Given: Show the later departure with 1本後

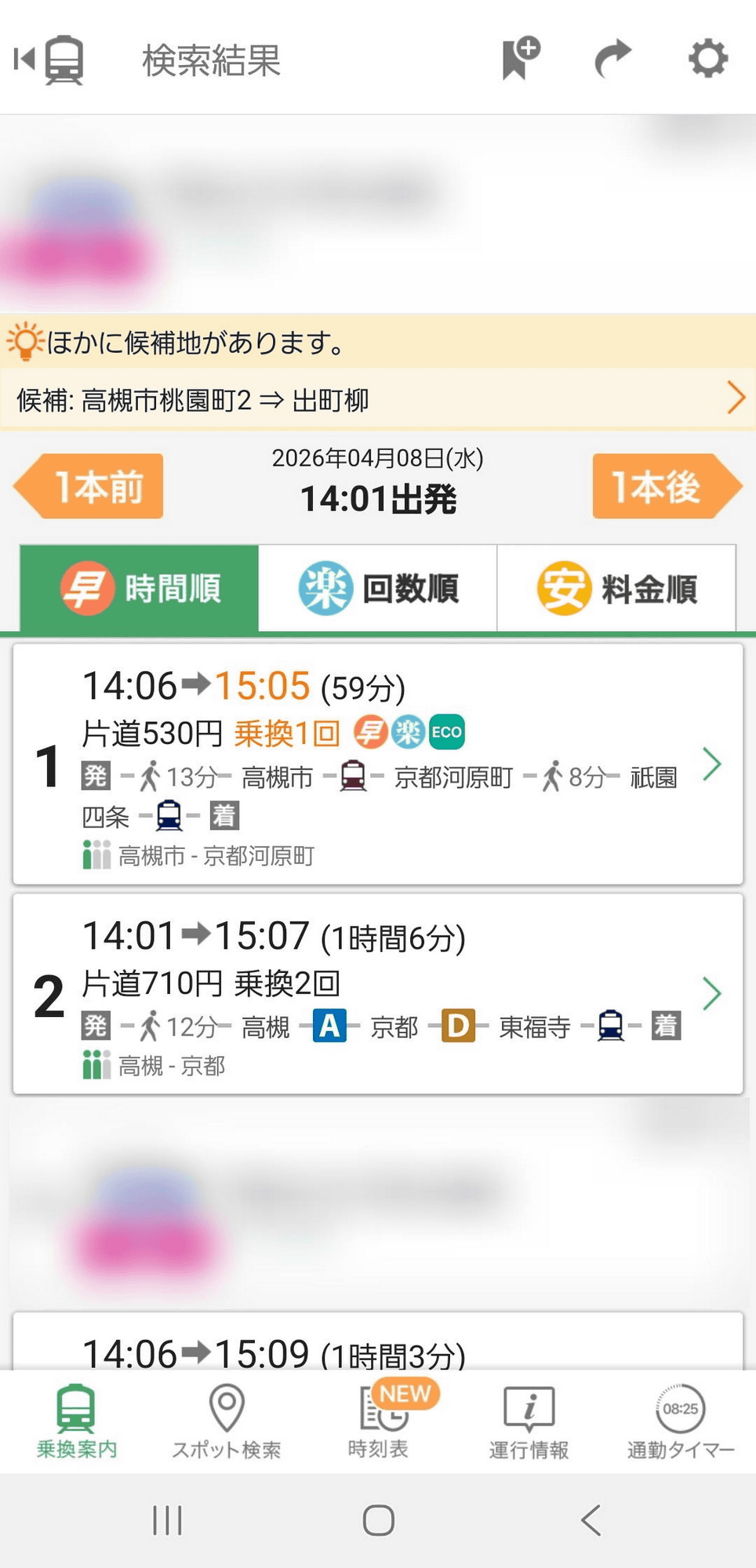Looking at the screenshot, I should (665, 486).
